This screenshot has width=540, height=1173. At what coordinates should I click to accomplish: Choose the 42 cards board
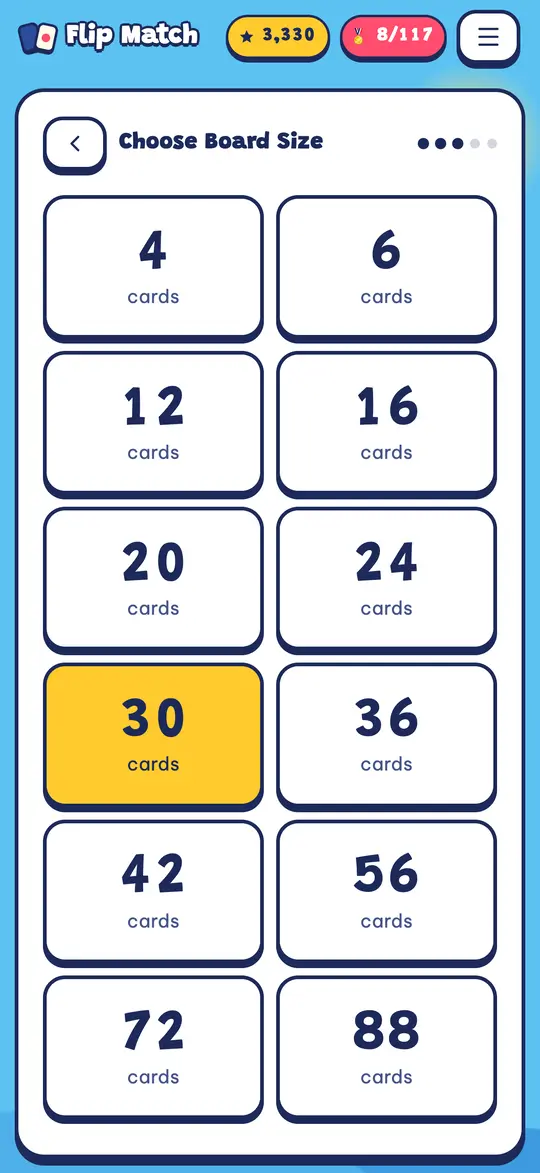coord(153,892)
